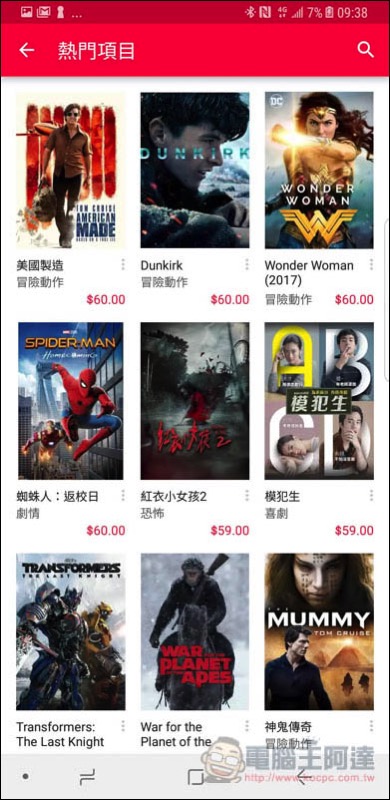
Task: Open overflow menu for Wonder Woman
Action: click(372, 264)
